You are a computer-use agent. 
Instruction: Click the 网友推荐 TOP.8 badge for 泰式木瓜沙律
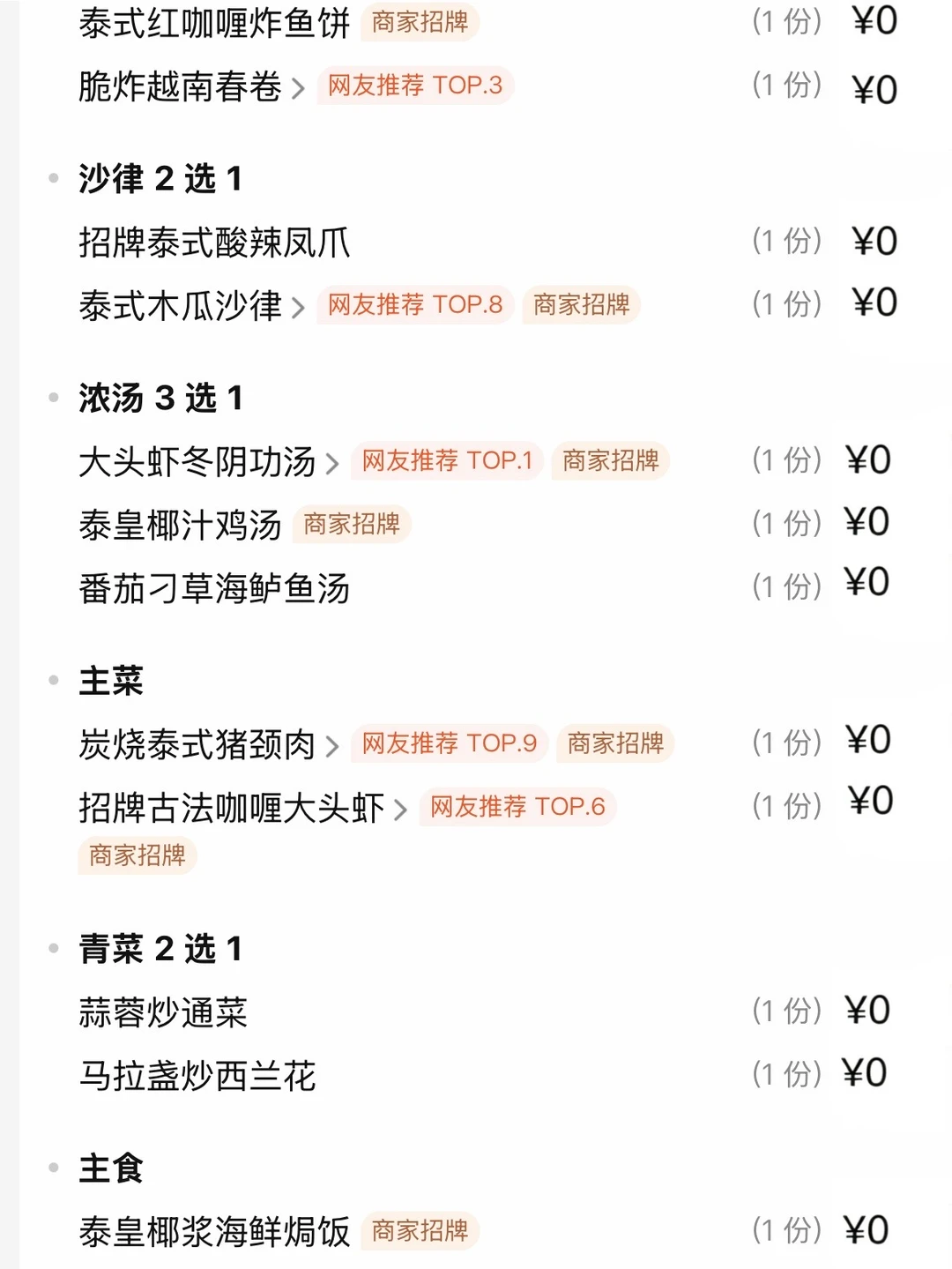415,305
